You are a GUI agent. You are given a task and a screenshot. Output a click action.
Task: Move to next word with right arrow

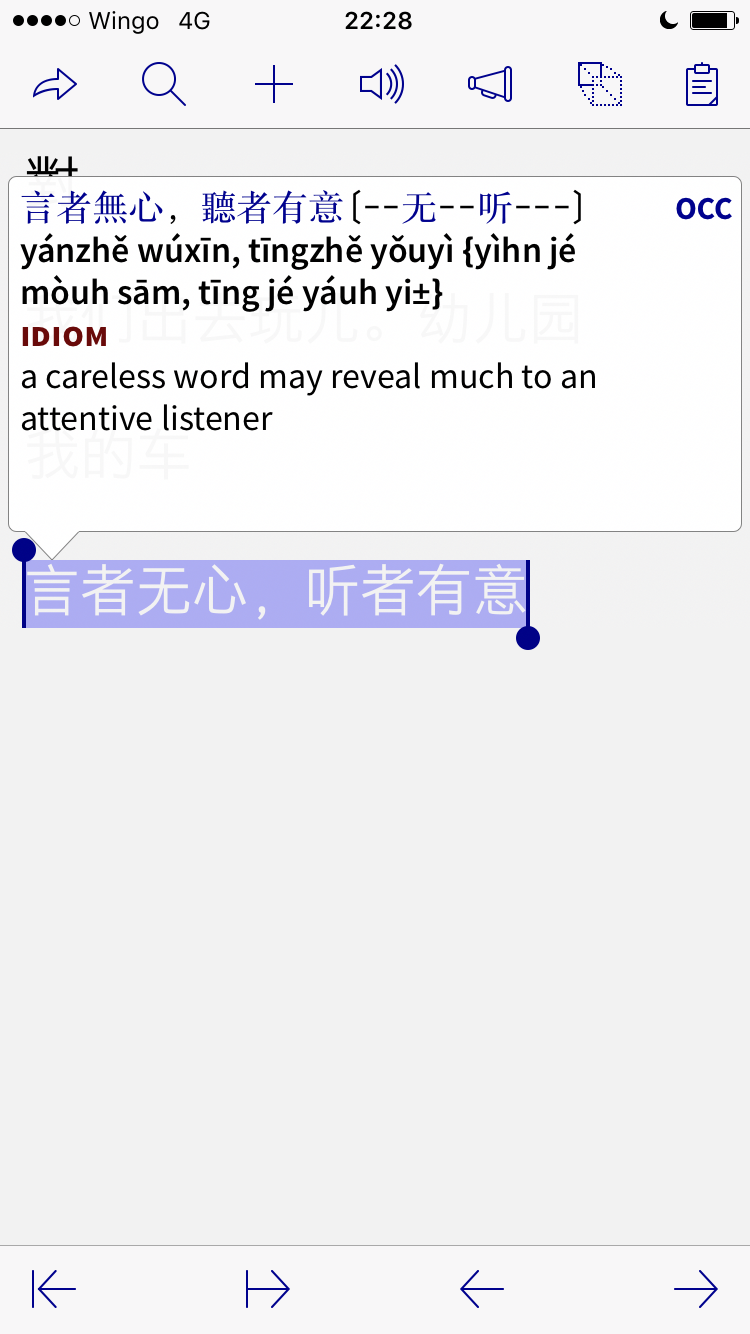(696, 1289)
